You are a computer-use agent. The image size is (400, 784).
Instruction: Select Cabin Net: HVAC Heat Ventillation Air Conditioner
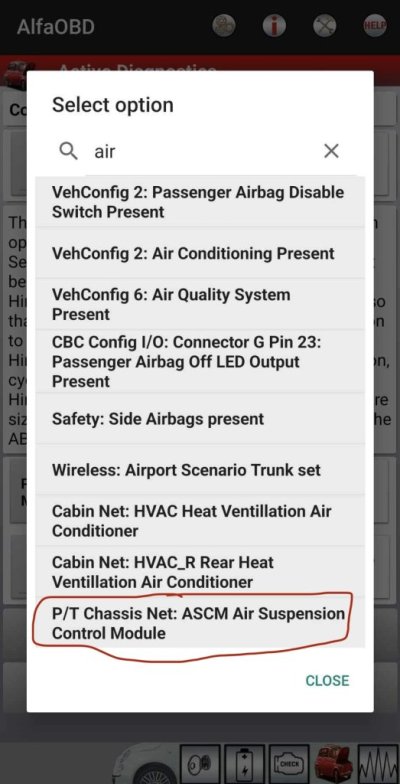[x=200, y=520]
